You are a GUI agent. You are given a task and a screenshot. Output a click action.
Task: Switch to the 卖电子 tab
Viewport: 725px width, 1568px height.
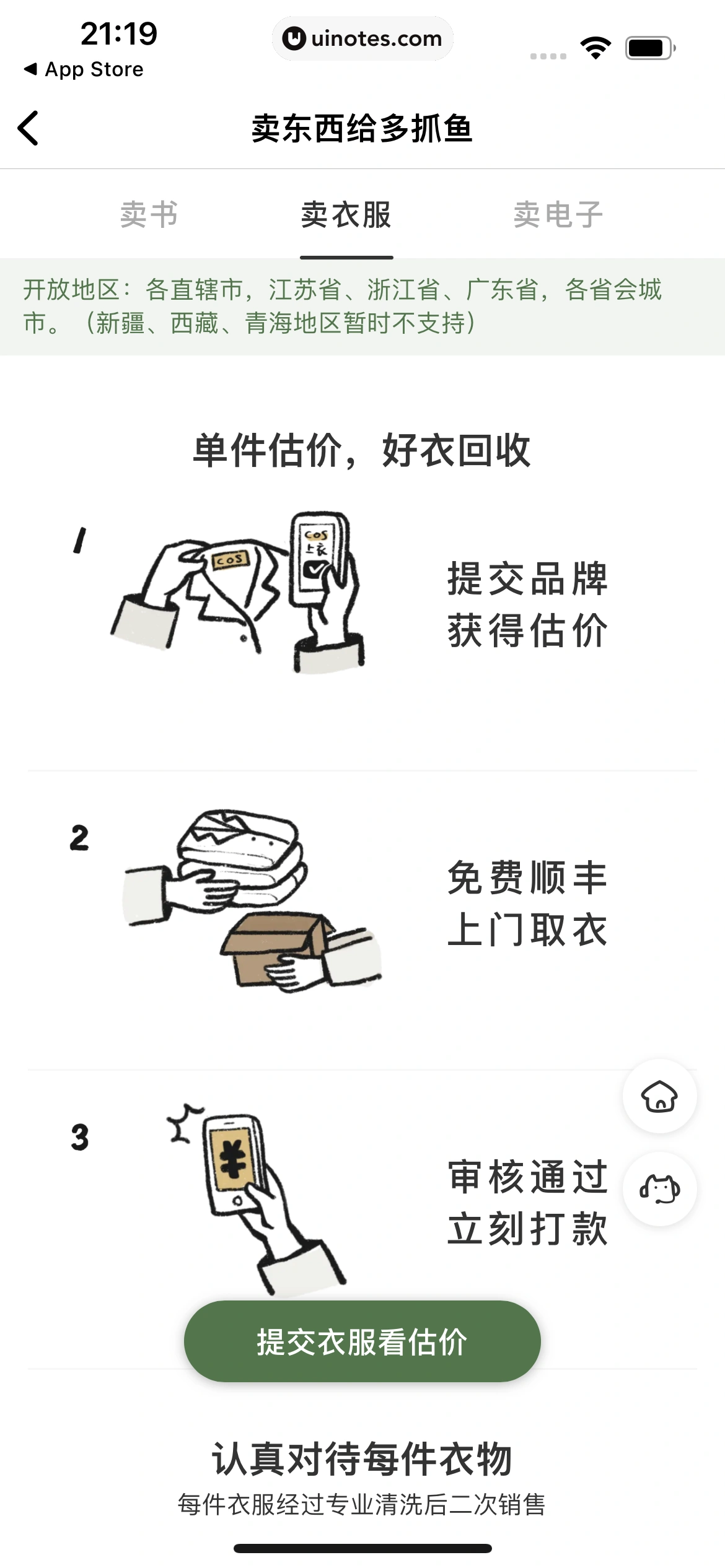pos(558,215)
